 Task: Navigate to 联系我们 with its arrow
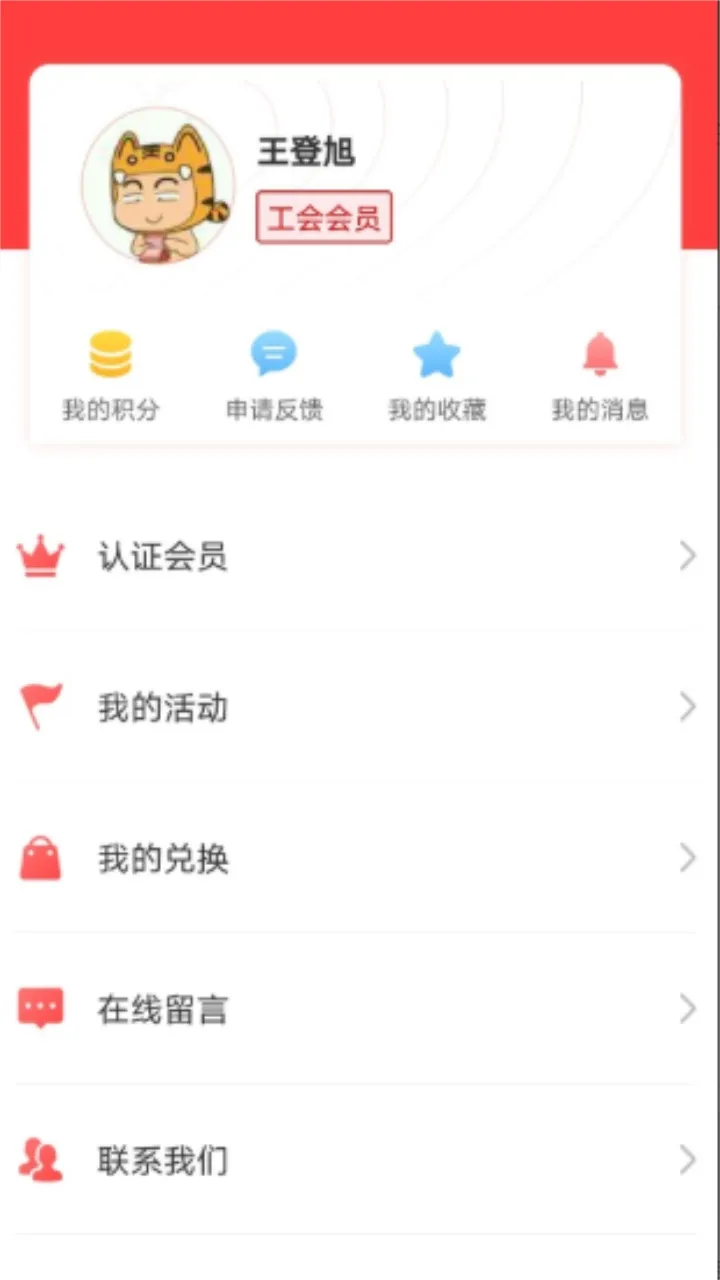(687, 1159)
